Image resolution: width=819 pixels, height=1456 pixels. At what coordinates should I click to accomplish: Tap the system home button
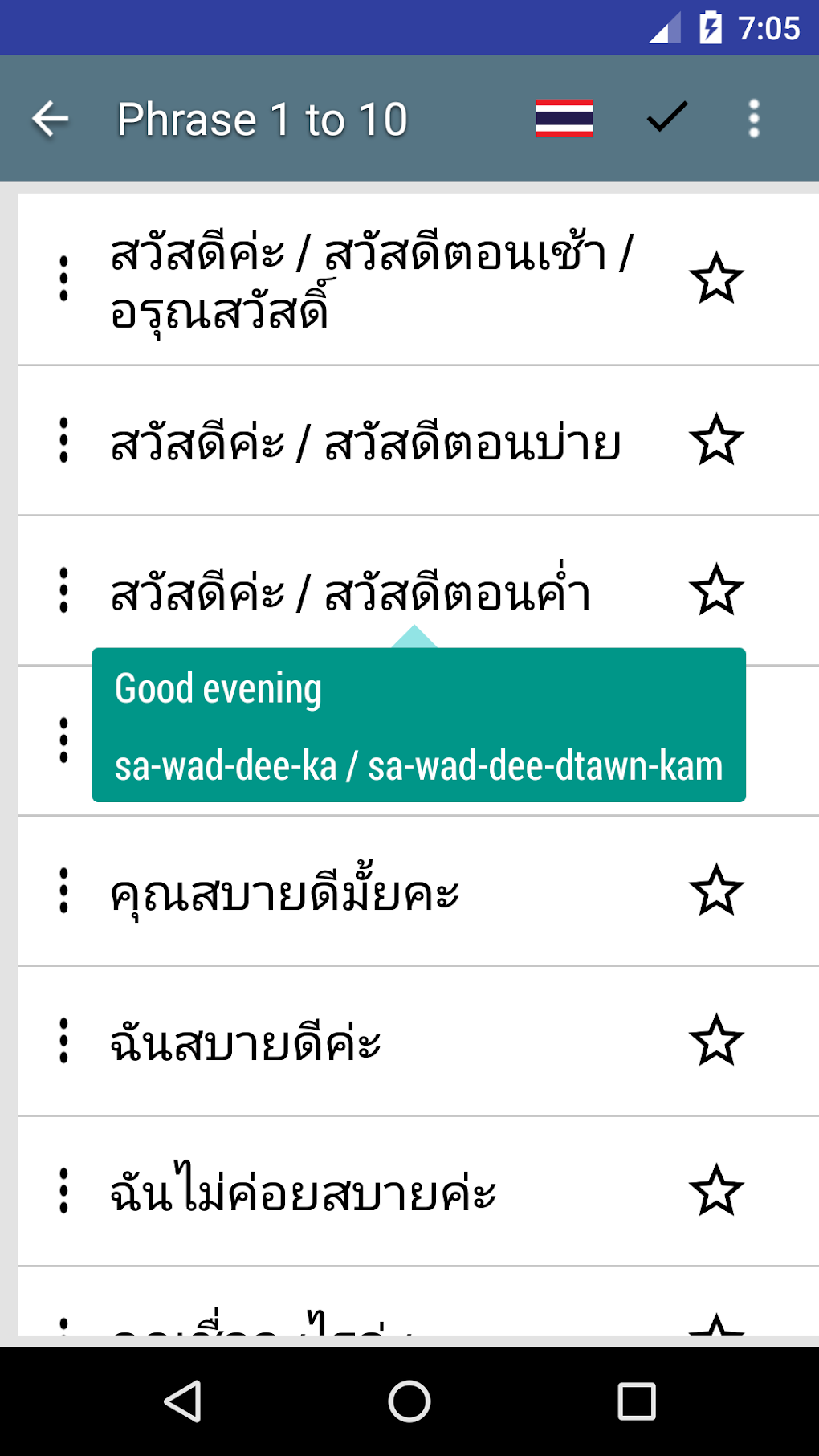[x=409, y=1402]
